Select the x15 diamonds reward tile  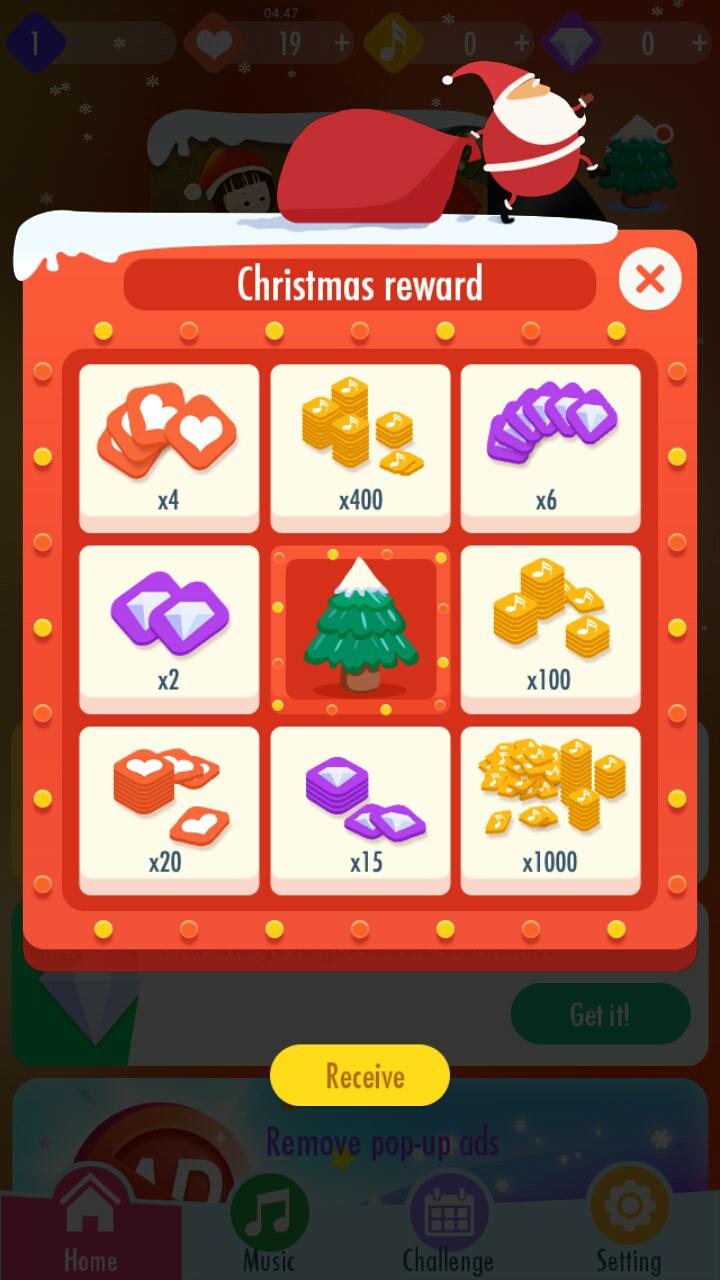[360, 808]
